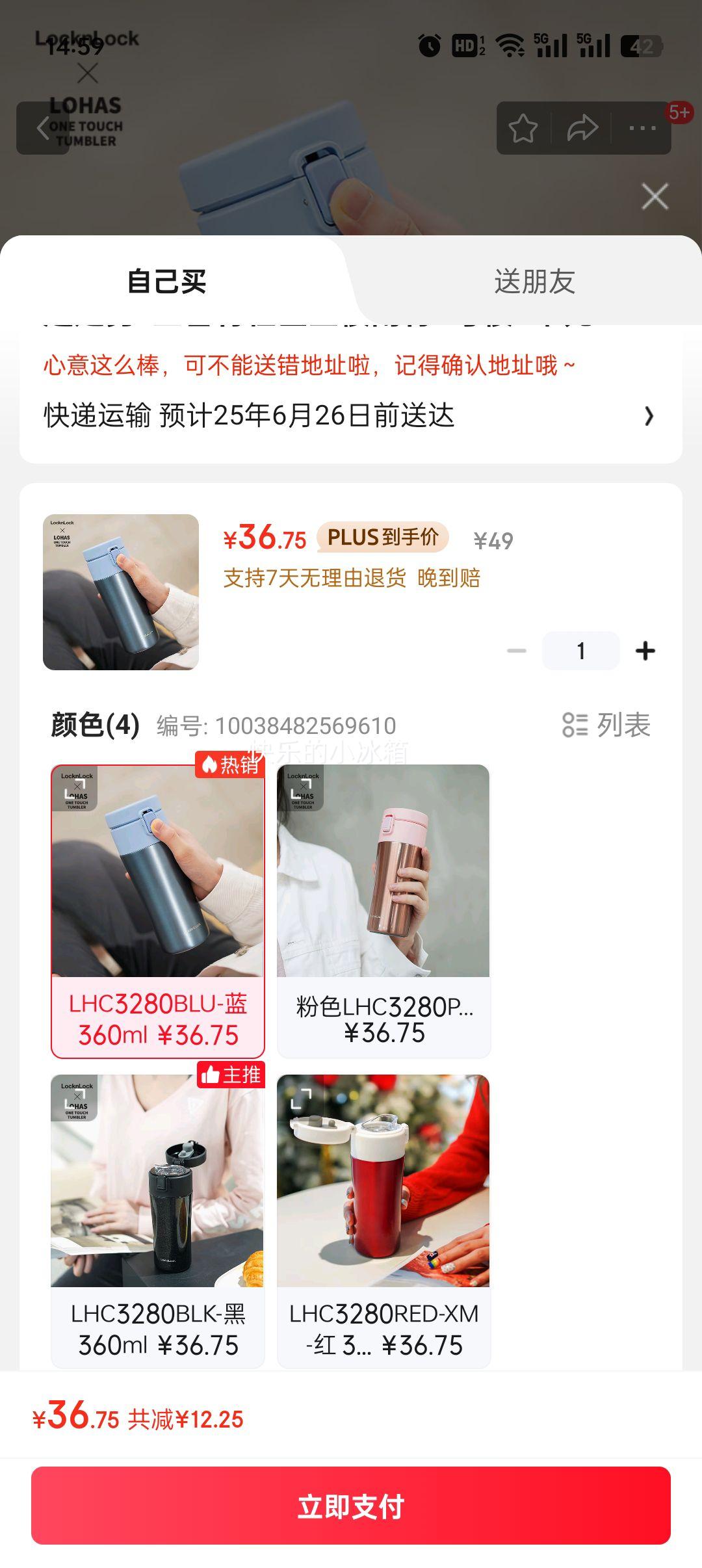Expand the pink tumbler photo fullscreen

[301, 789]
